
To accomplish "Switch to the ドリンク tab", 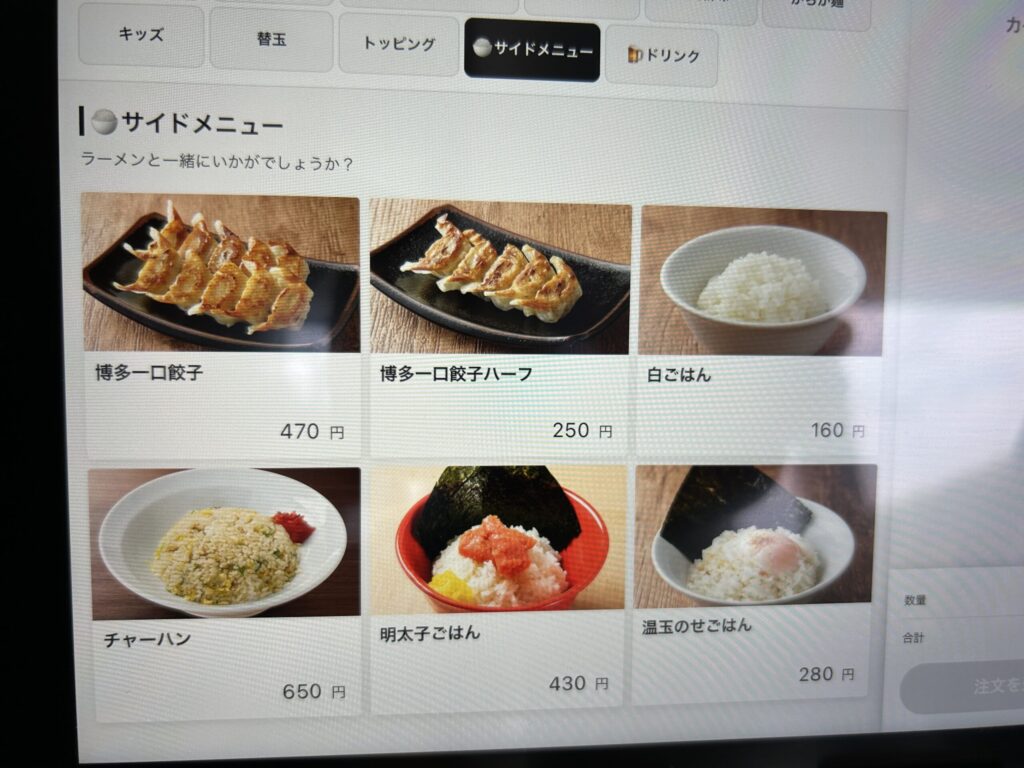I will pyautogui.click(x=661, y=56).
